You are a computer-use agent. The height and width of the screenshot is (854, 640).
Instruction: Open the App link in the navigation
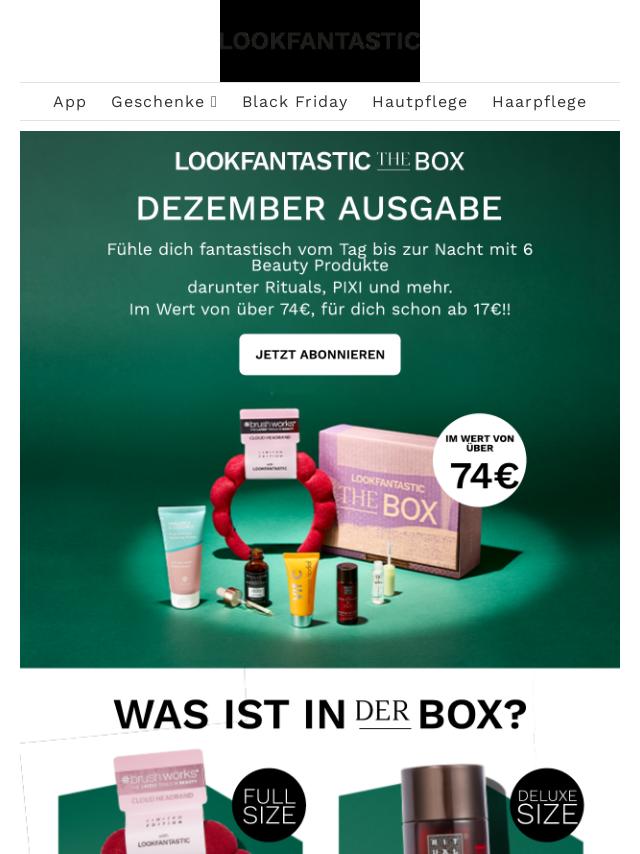point(69,102)
